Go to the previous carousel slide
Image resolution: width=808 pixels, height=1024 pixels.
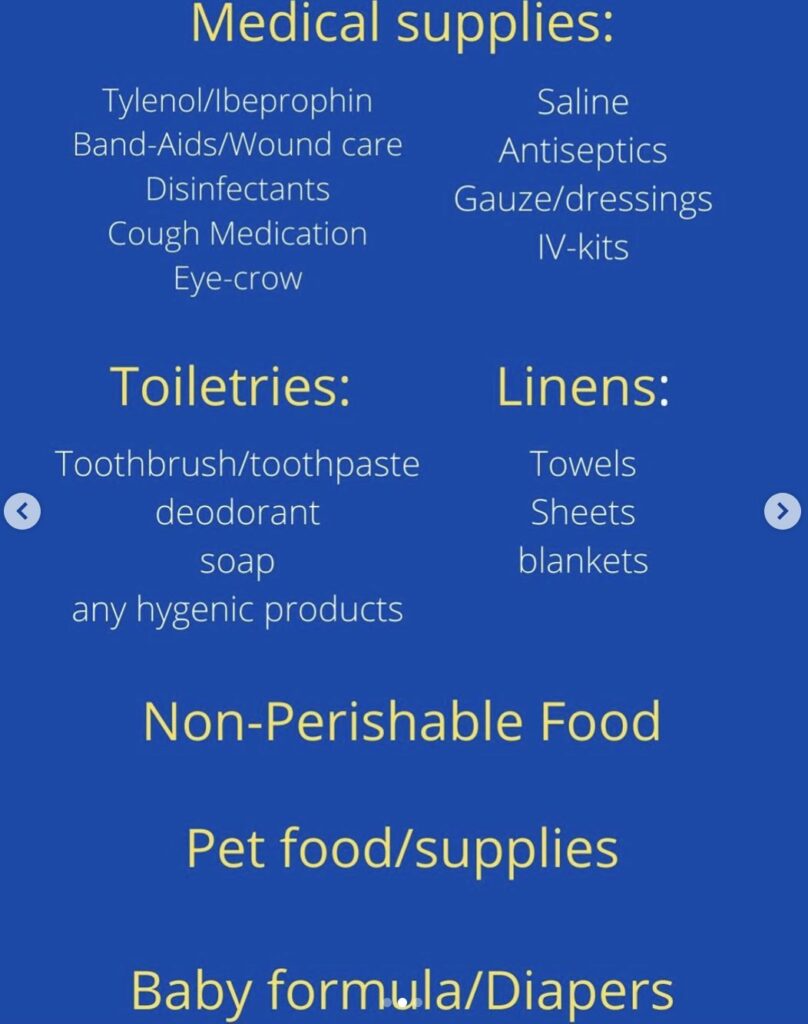pyautogui.click(x=22, y=512)
